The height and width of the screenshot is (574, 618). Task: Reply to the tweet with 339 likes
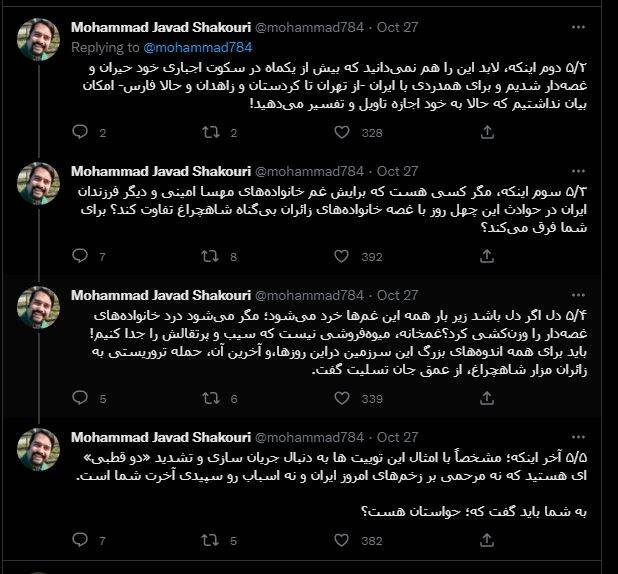(x=79, y=398)
